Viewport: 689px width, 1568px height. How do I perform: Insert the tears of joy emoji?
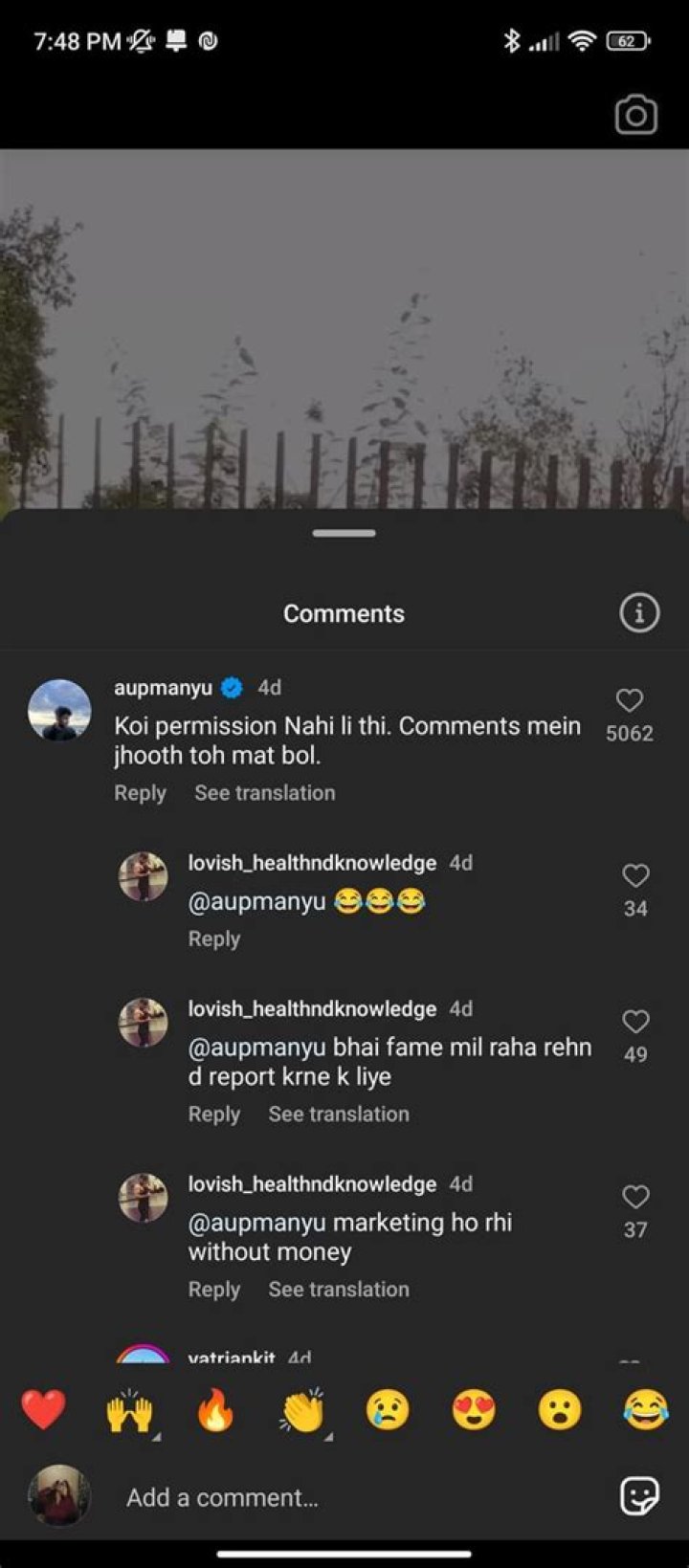click(x=646, y=1410)
